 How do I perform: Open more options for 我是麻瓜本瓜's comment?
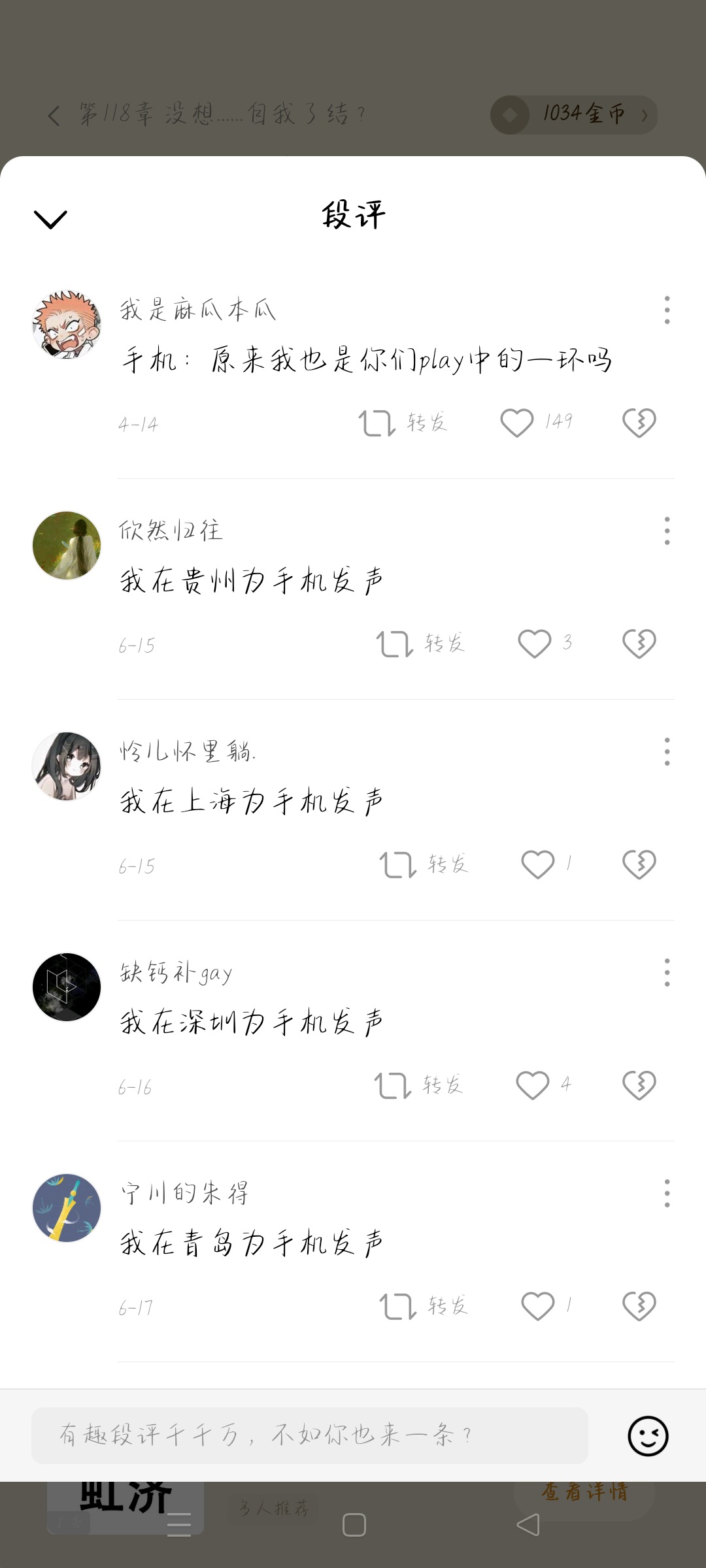[667, 310]
